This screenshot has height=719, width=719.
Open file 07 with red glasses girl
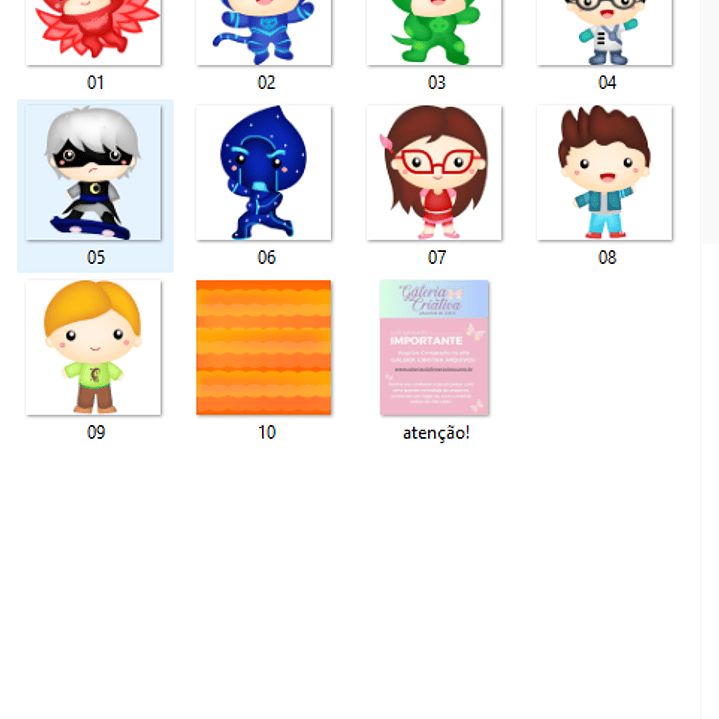point(435,173)
